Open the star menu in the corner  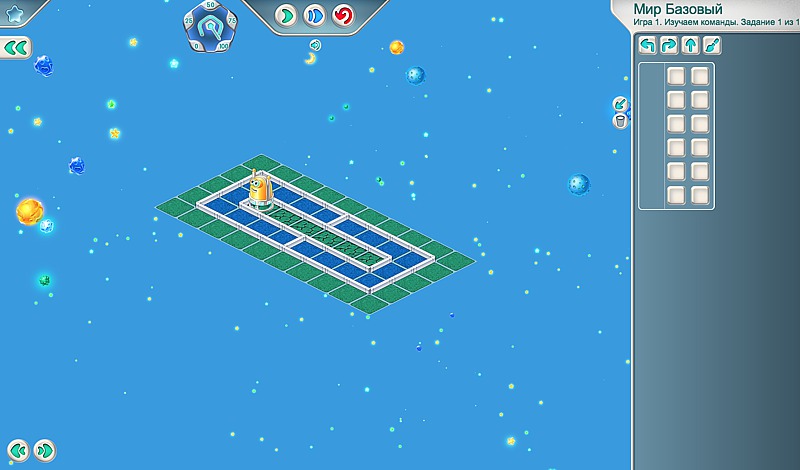pos(14,11)
